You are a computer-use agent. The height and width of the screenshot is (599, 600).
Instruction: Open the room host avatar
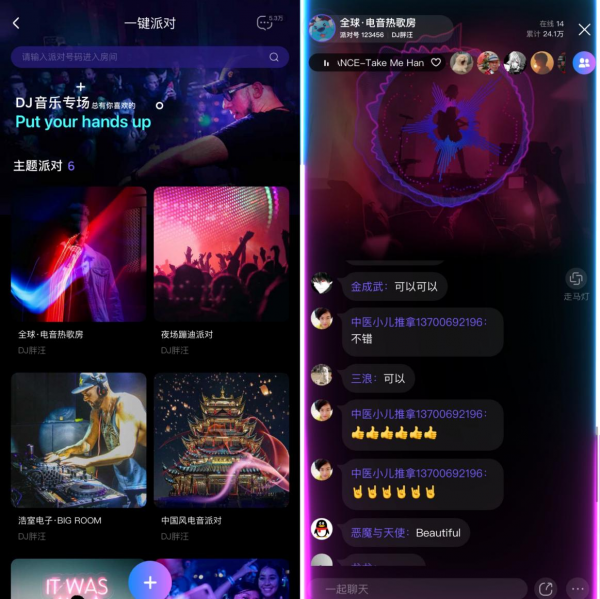(322, 28)
